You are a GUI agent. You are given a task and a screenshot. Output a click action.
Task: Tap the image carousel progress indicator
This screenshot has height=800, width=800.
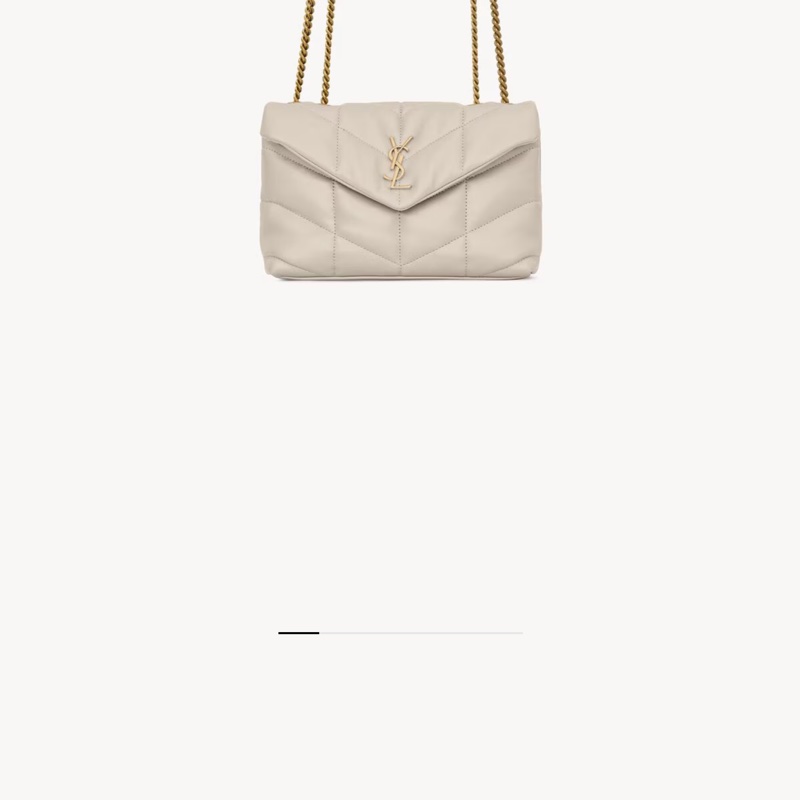coord(400,632)
